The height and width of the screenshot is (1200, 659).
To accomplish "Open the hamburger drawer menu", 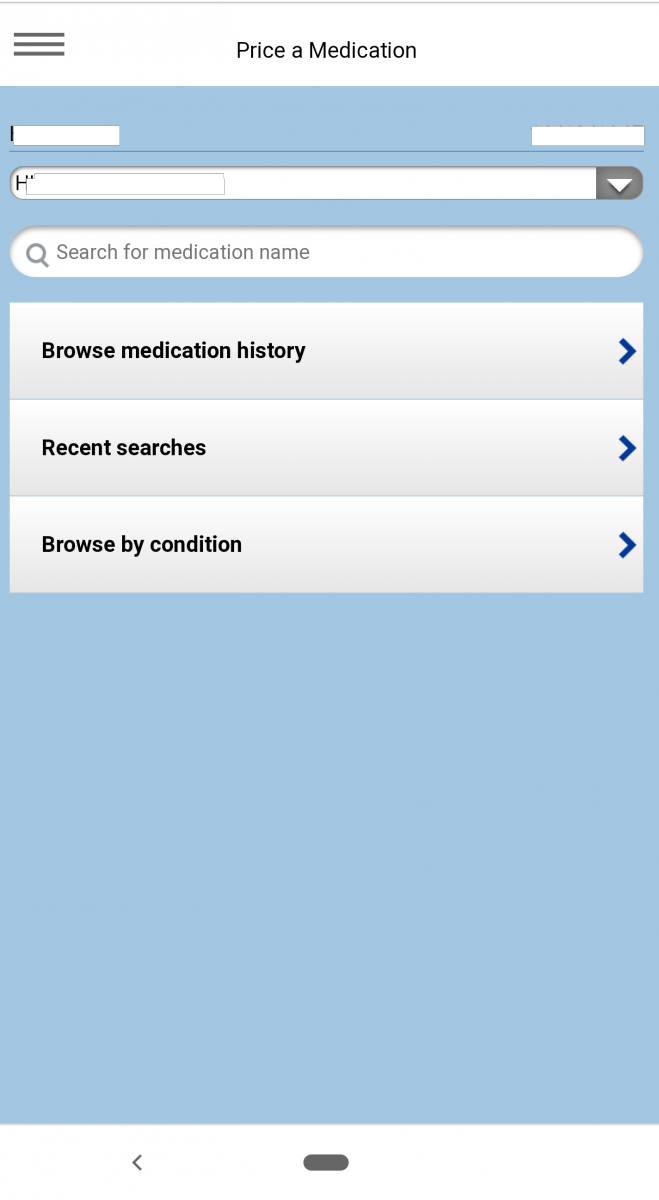I will pos(39,44).
